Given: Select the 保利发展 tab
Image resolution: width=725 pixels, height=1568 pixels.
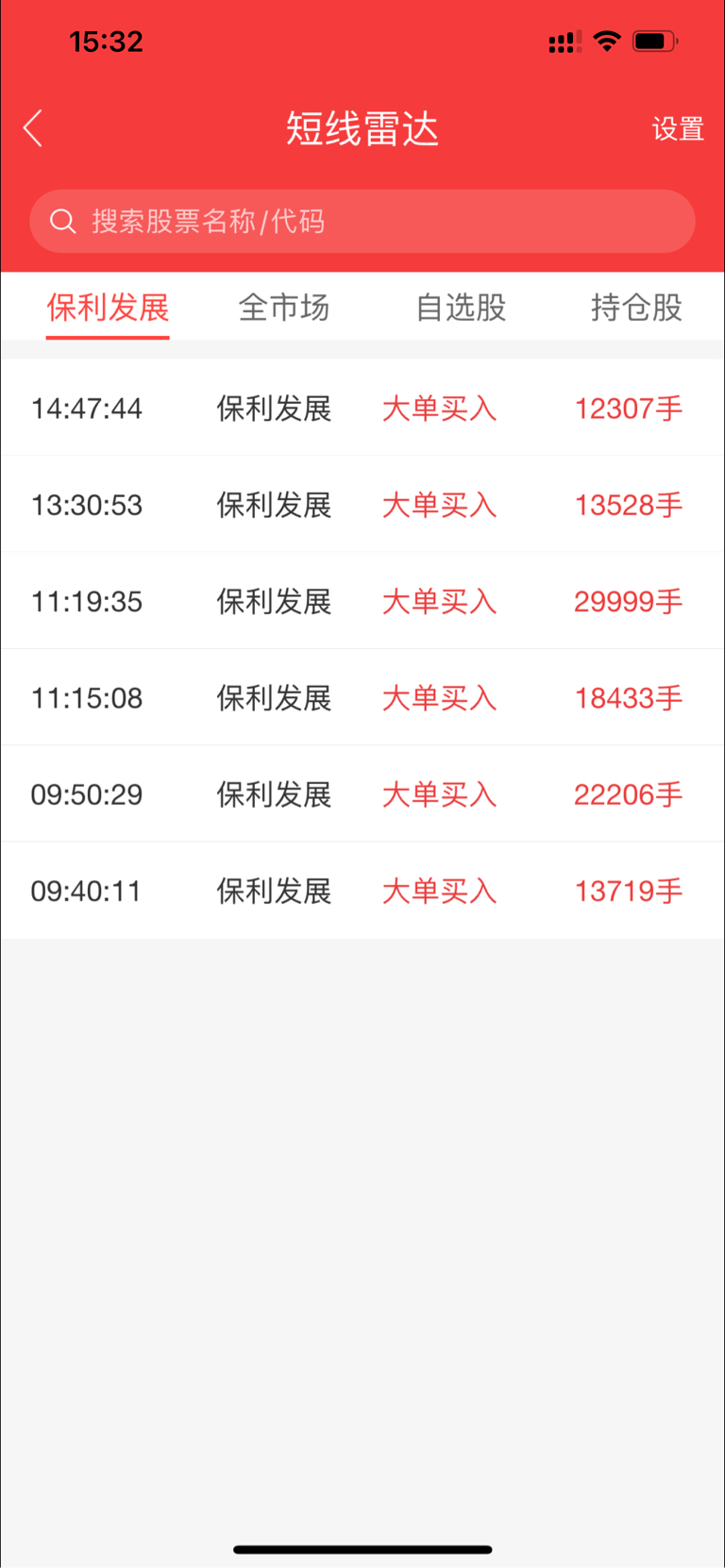Looking at the screenshot, I should pos(108,308).
